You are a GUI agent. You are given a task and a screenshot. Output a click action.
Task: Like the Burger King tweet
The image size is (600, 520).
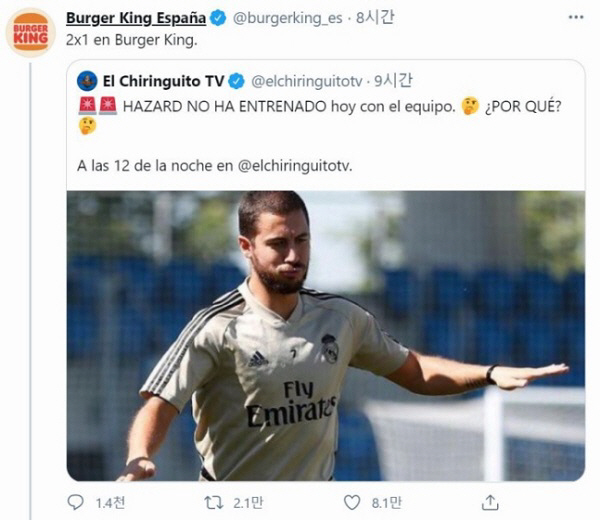pyautogui.click(x=352, y=501)
